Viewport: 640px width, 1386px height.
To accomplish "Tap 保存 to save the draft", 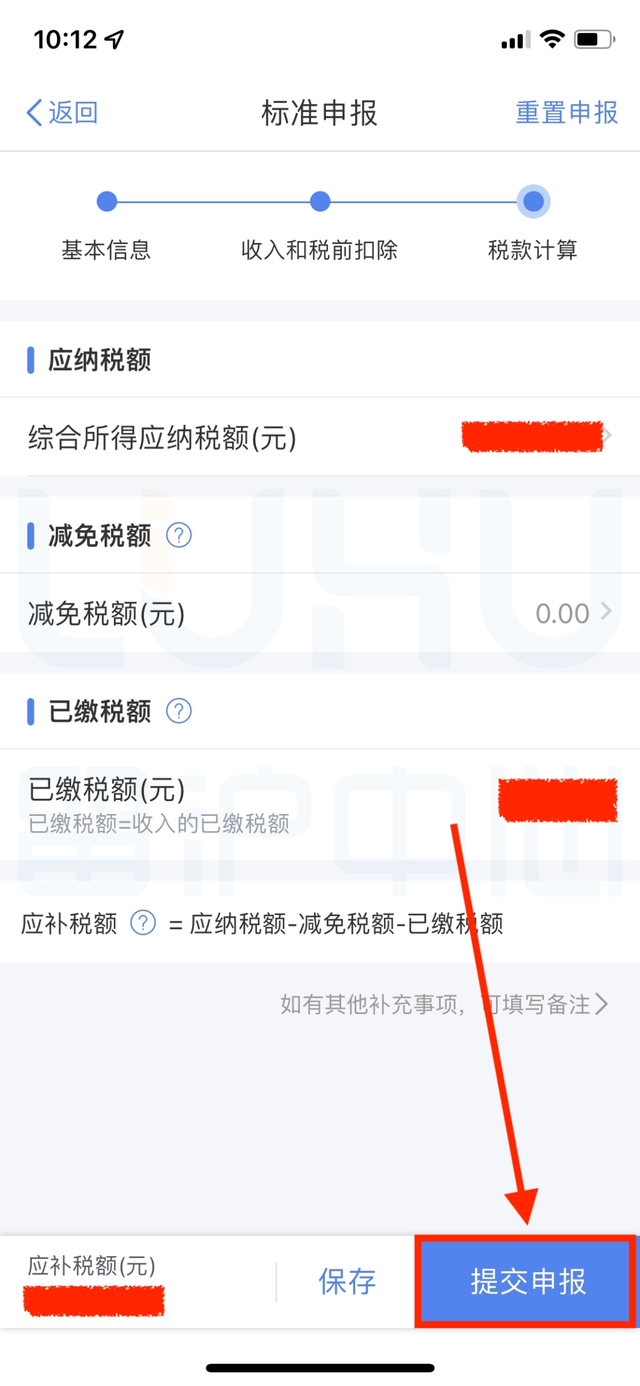I will click(x=347, y=1282).
